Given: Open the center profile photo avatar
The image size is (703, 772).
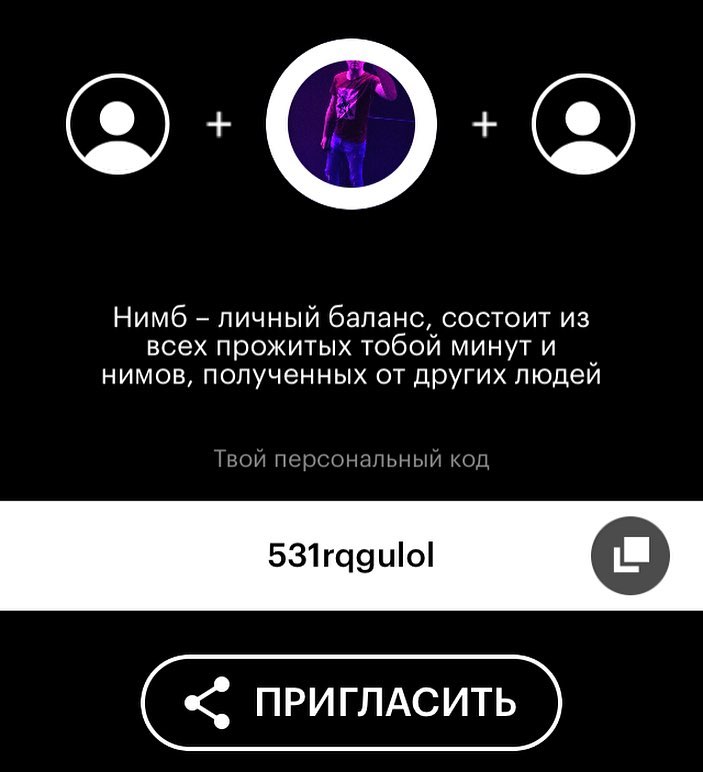Looking at the screenshot, I should point(352,124).
